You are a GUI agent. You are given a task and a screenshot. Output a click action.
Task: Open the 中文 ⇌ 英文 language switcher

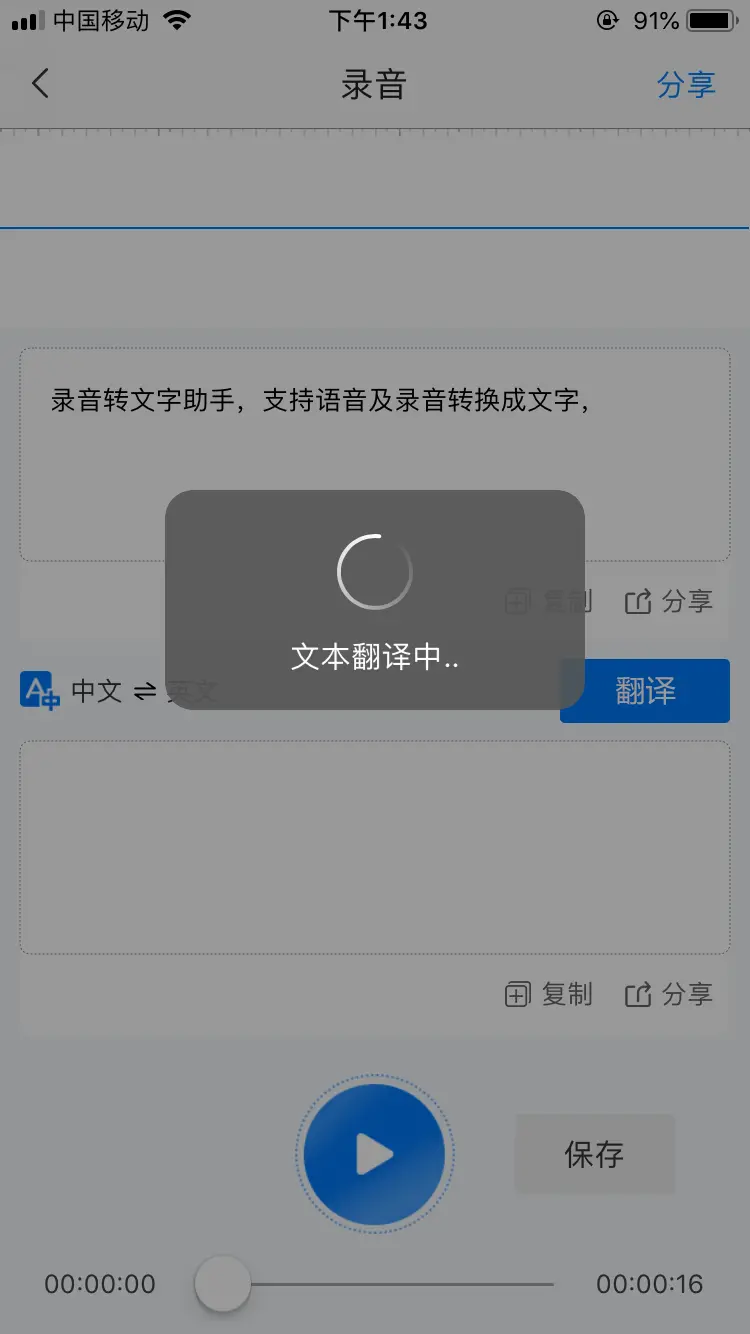point(118,691)
